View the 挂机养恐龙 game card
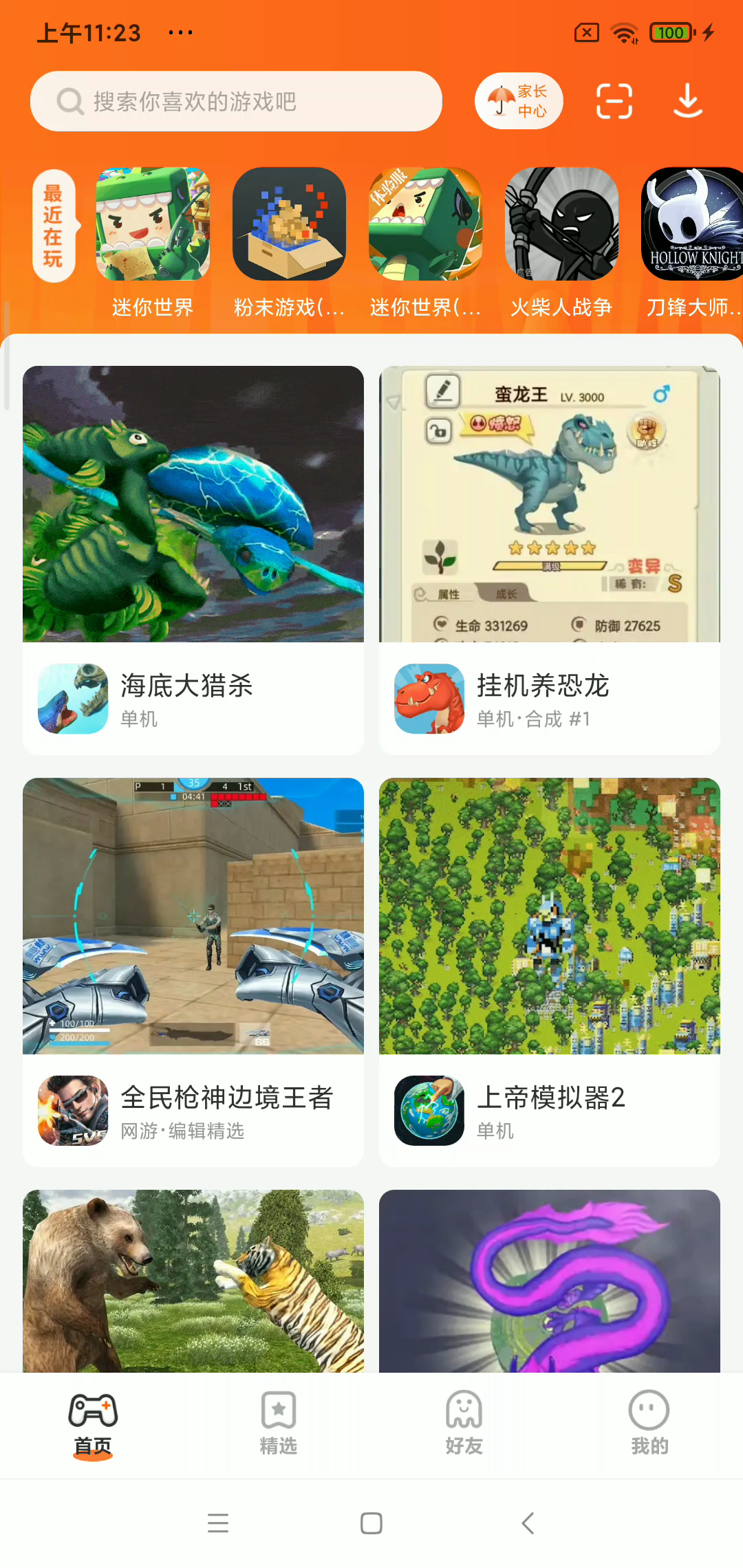 549,560
